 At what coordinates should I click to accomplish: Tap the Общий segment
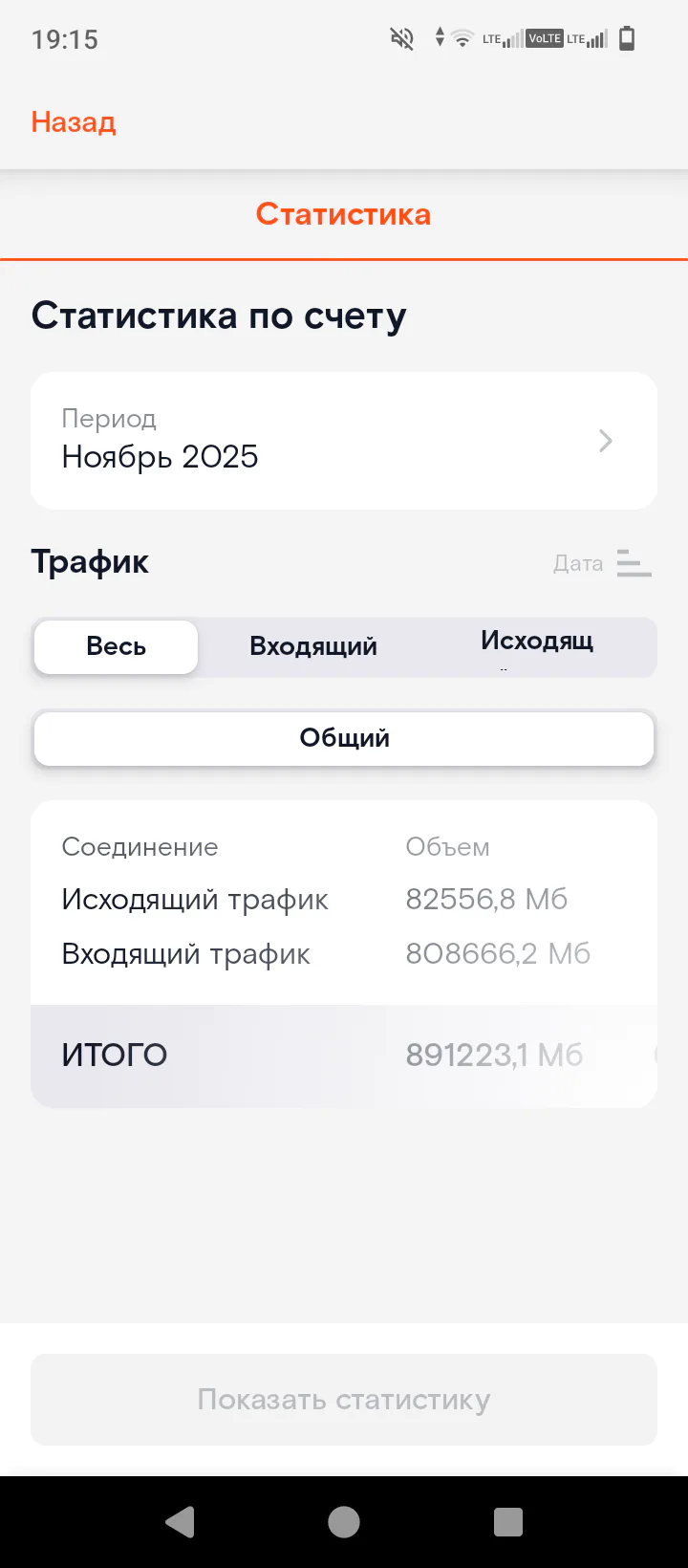point(344,738)
